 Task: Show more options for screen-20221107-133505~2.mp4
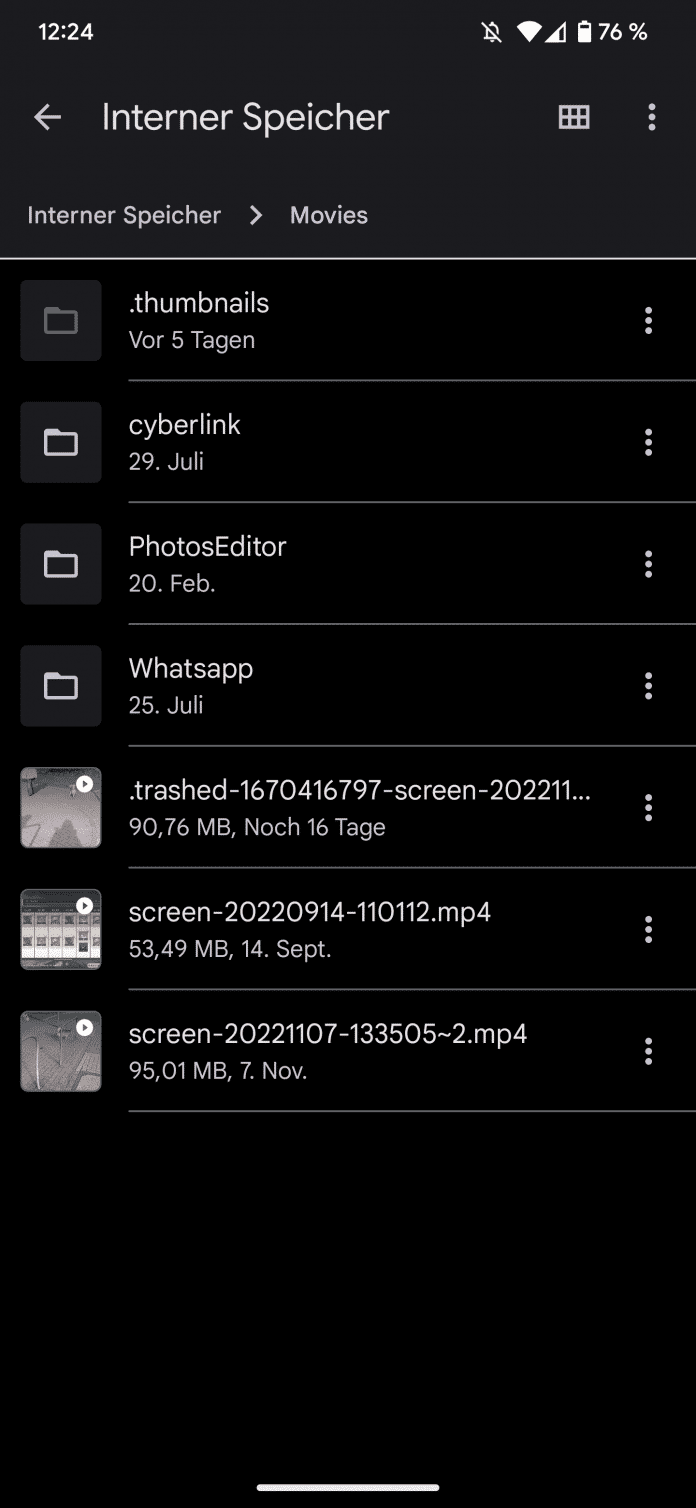(648, 1051)
